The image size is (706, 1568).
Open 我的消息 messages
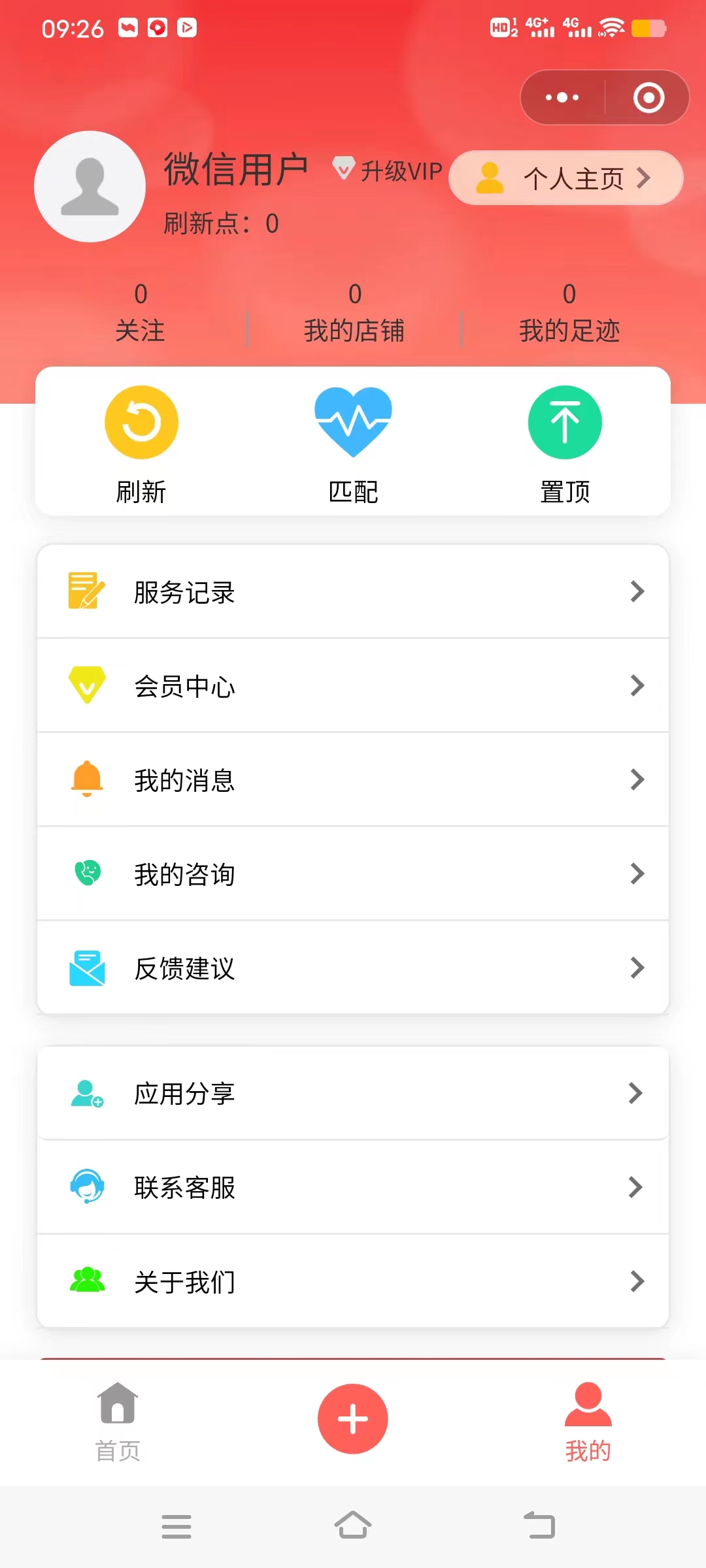(x=353, y=780)
